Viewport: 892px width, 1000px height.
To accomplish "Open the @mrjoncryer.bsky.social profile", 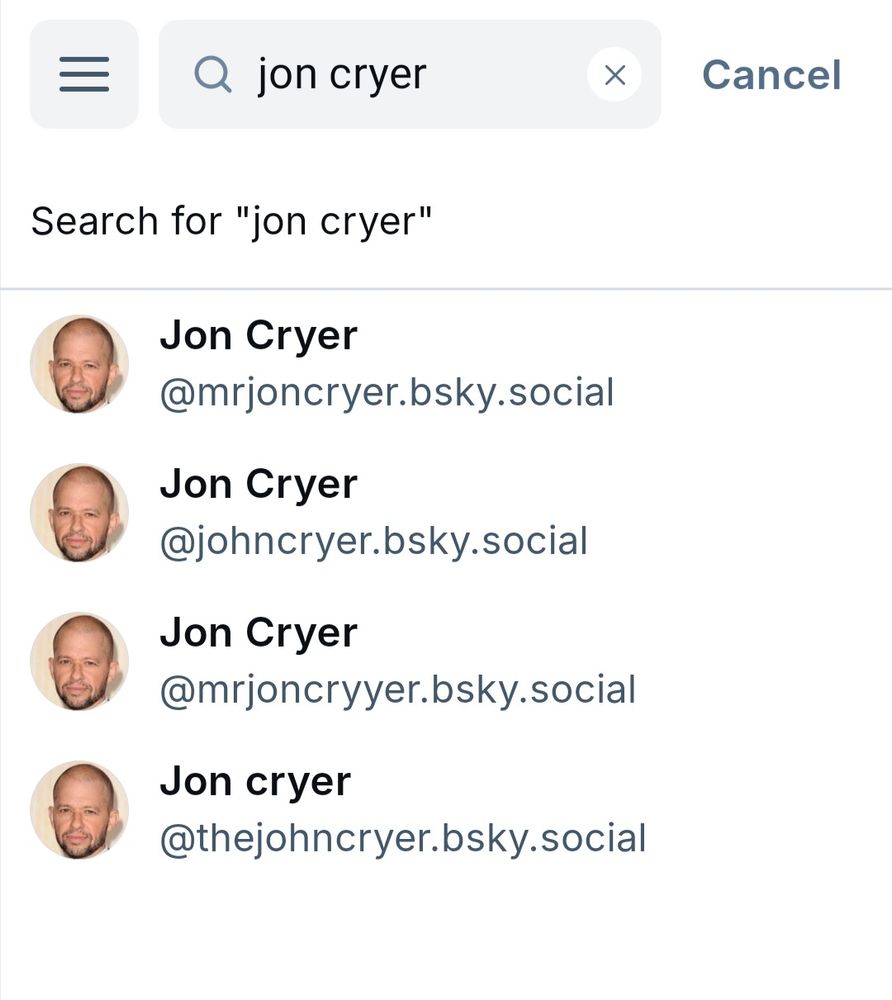I will click(388, 390).
